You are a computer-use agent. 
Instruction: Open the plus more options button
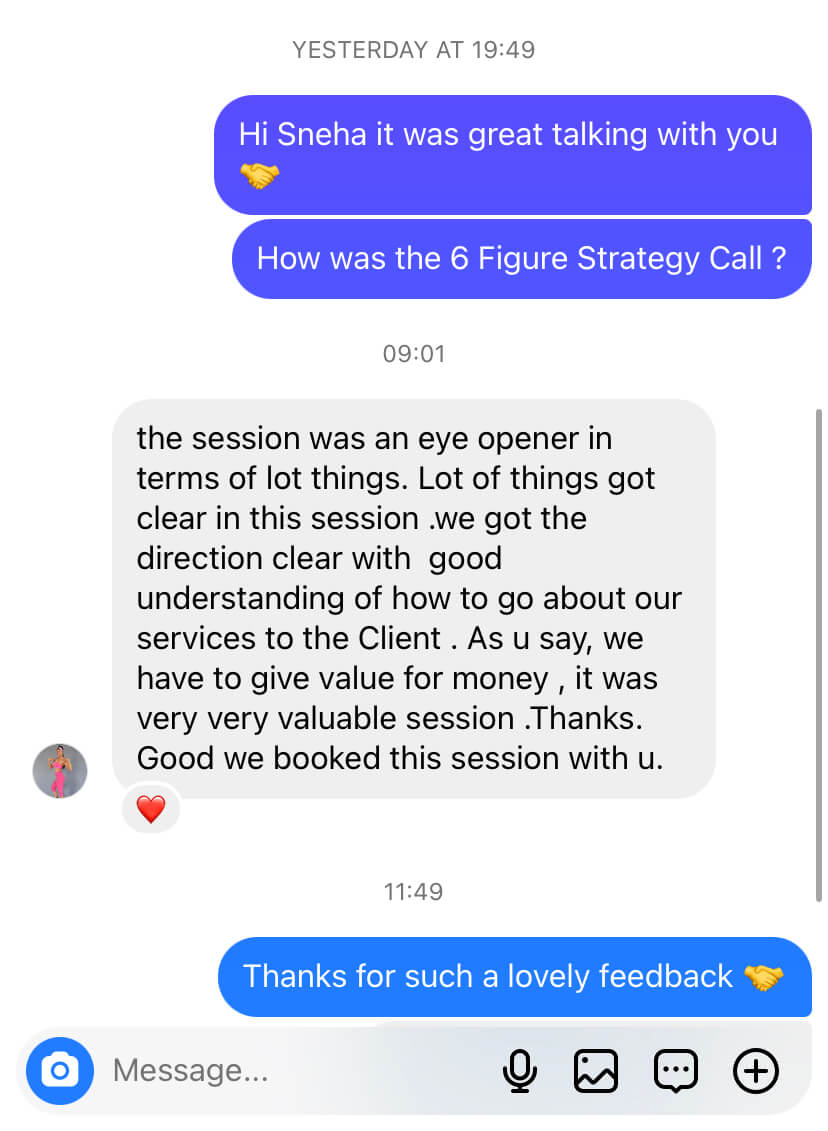point(756,1071)
